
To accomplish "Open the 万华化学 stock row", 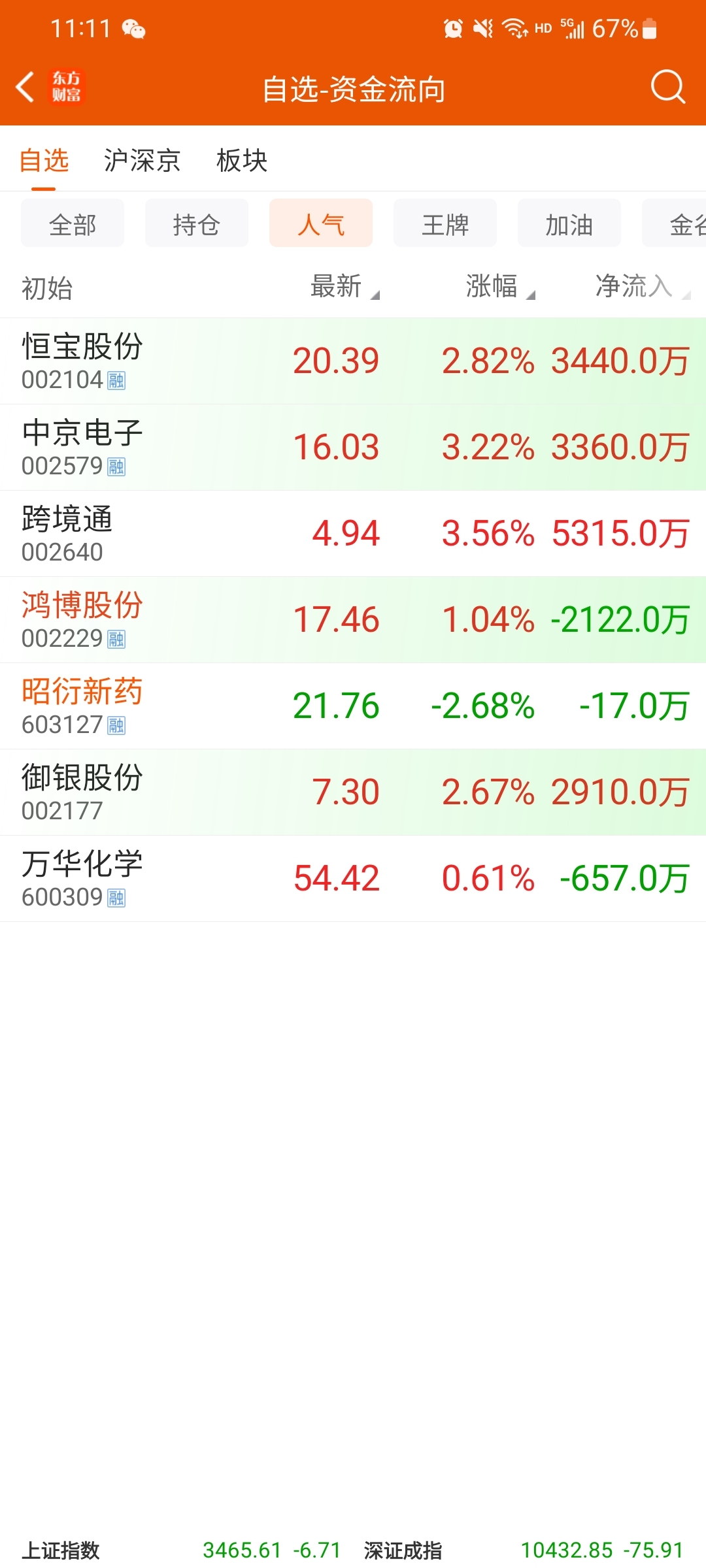I will coord(353,879).
